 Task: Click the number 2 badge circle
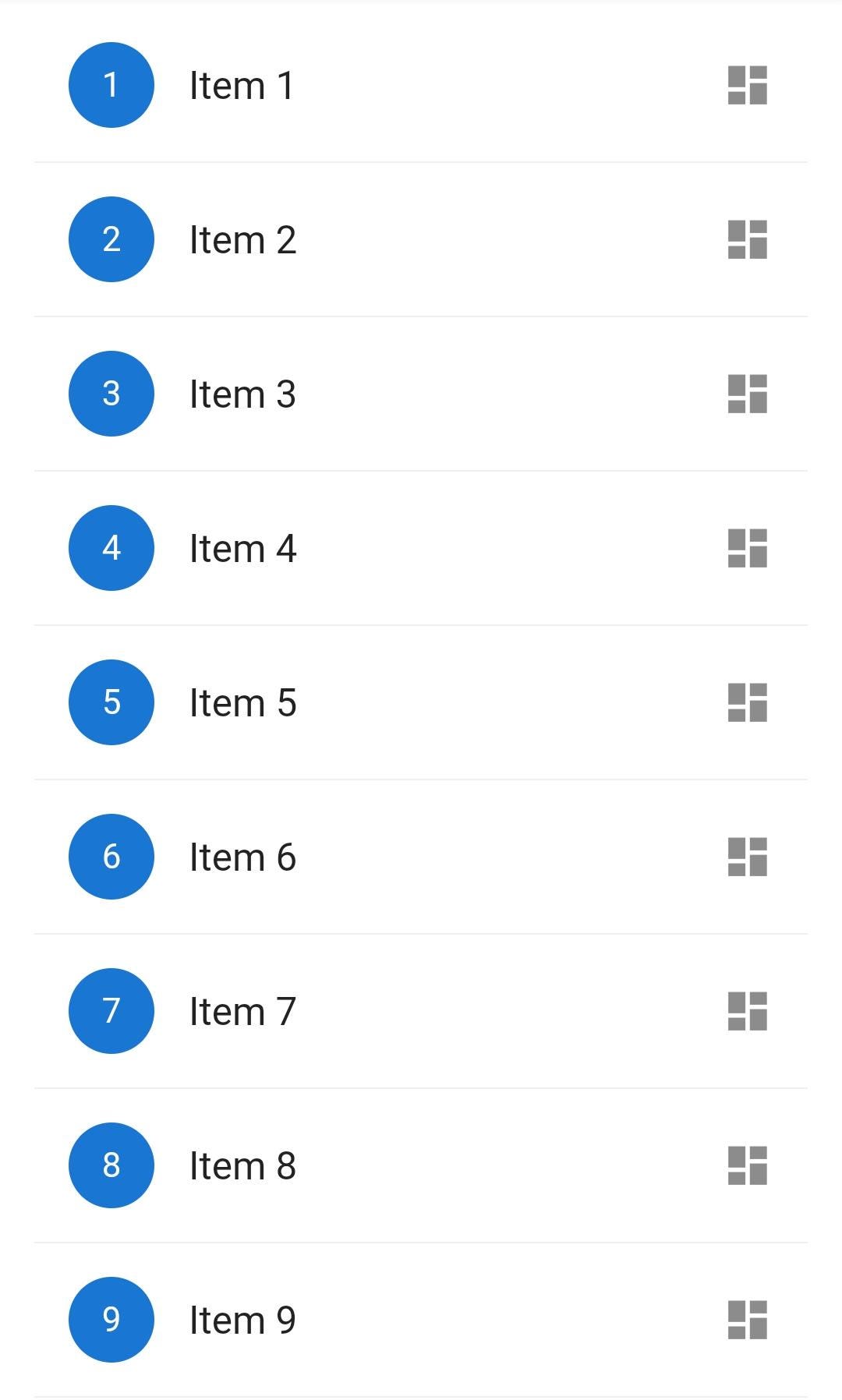112,239
